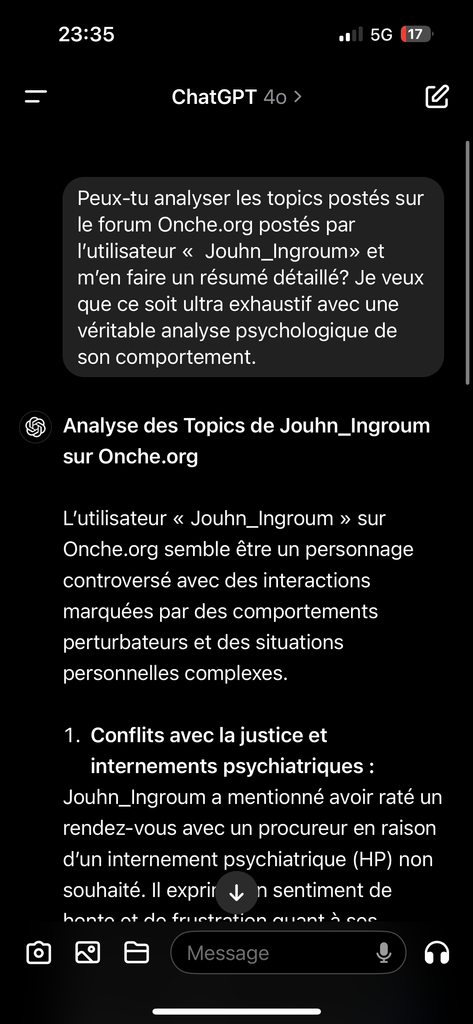Attach a file from folders
Screen dimensions: 473x1024
137,953
